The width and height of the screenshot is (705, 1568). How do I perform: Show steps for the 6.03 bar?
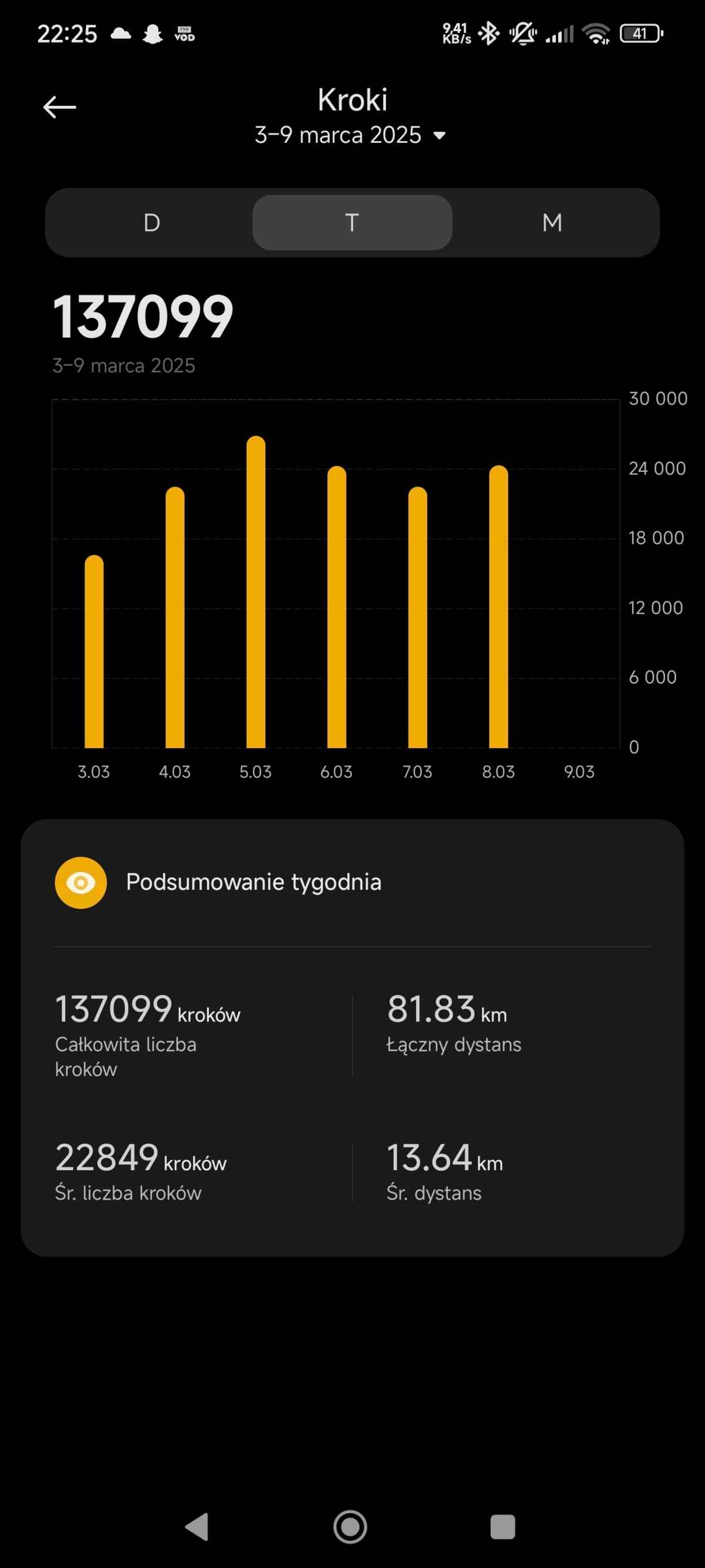pos(337,607)
